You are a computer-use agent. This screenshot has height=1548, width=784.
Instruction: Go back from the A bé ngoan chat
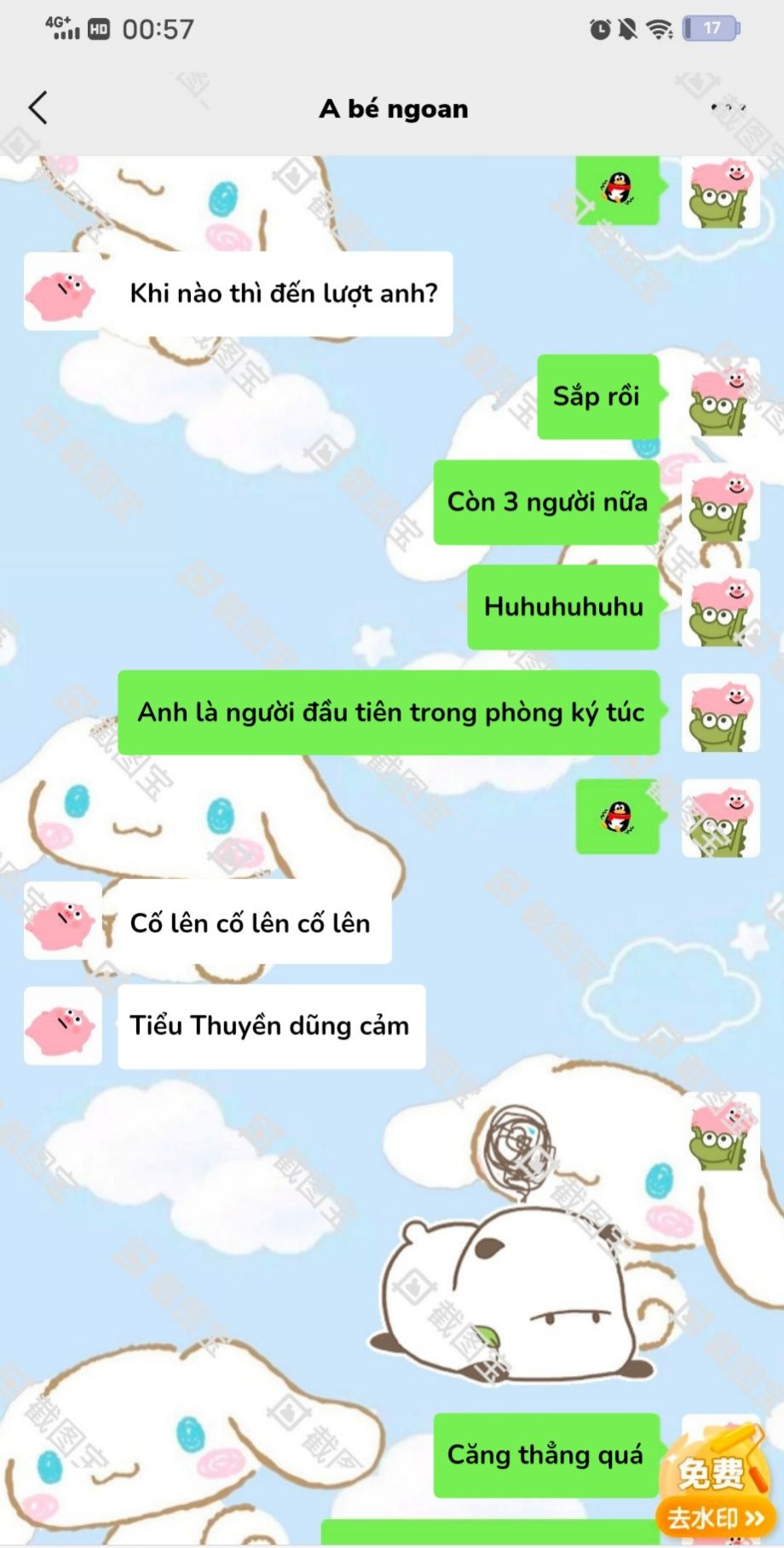pyautogui.click(x=37, y=108)
